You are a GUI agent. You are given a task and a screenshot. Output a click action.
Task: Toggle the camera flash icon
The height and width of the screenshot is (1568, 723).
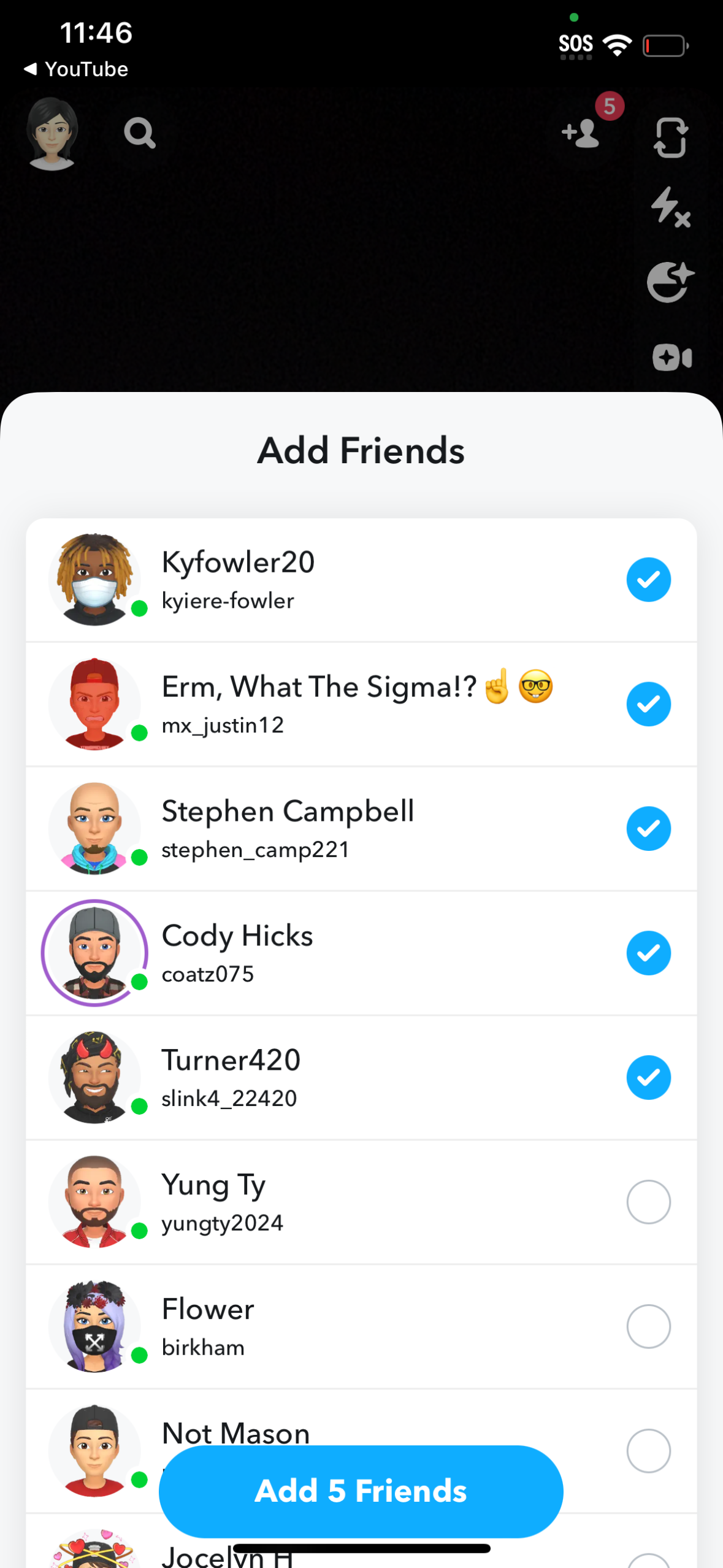(670, 207)
